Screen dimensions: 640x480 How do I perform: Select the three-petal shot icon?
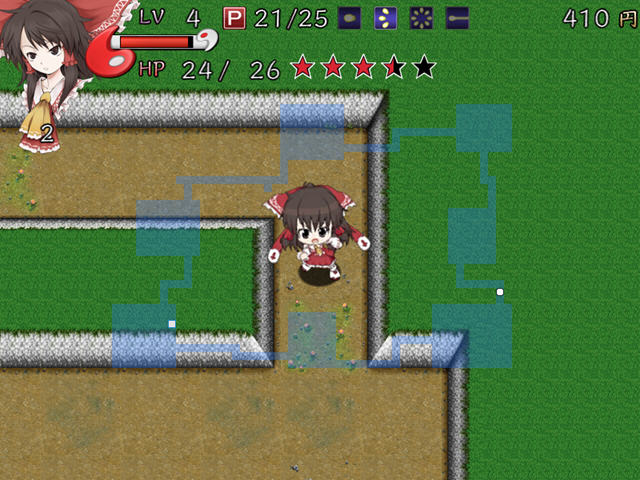(x=385, y=17)
